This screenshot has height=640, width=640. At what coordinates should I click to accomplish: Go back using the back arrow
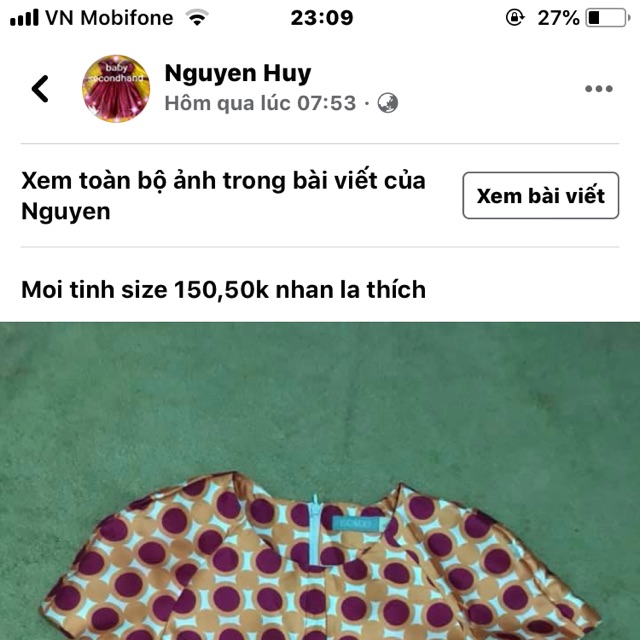point(40,88)
